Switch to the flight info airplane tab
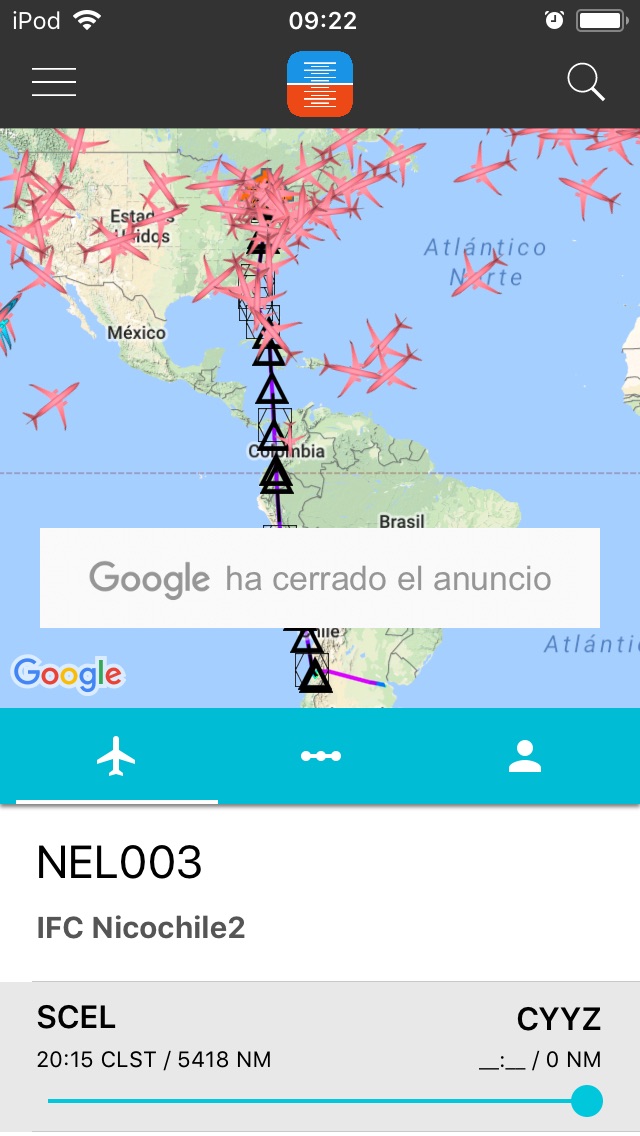Screen dimensions: 640x1136 pyautogui.click(x=117, y=756)
